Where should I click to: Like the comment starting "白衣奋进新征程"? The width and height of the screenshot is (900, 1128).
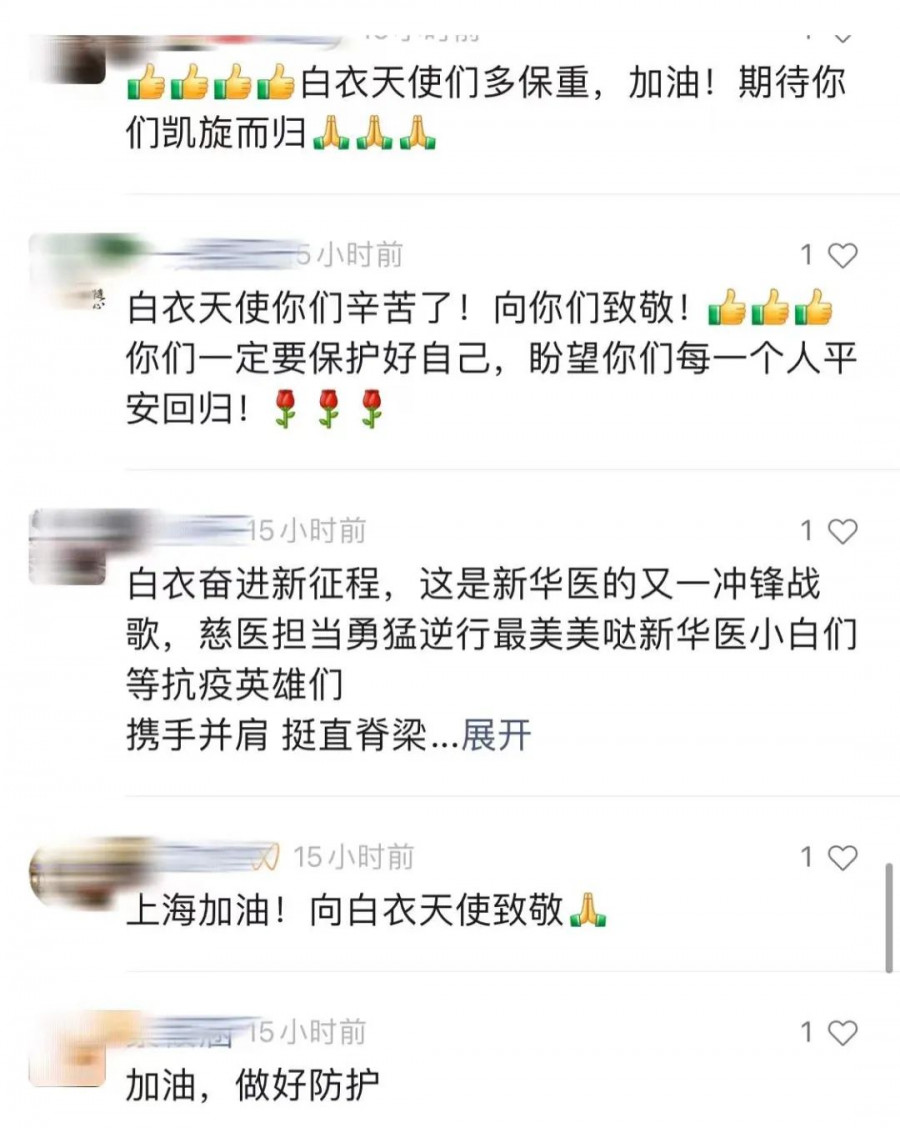coord(843,531)
